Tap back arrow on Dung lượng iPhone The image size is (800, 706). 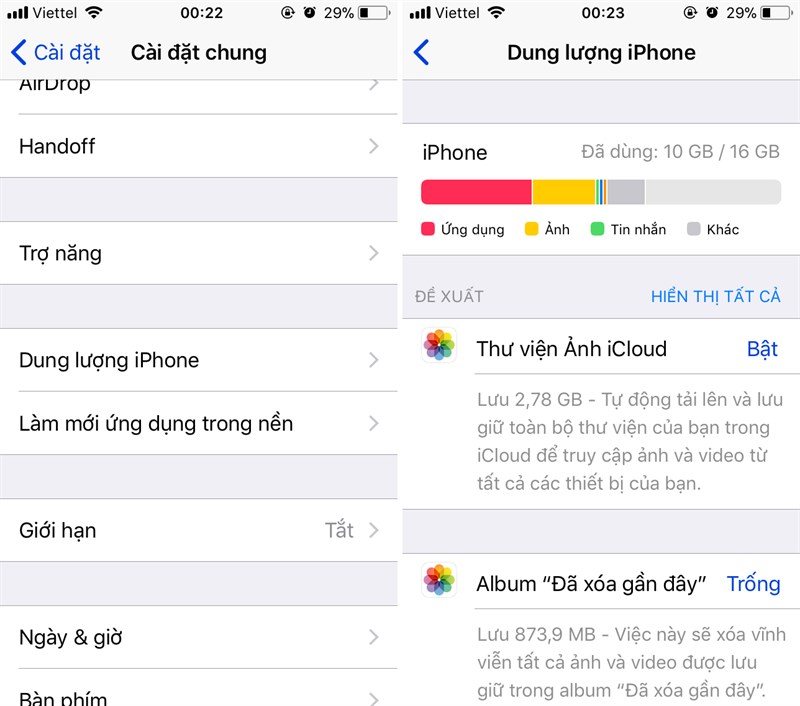pos(421,53)
